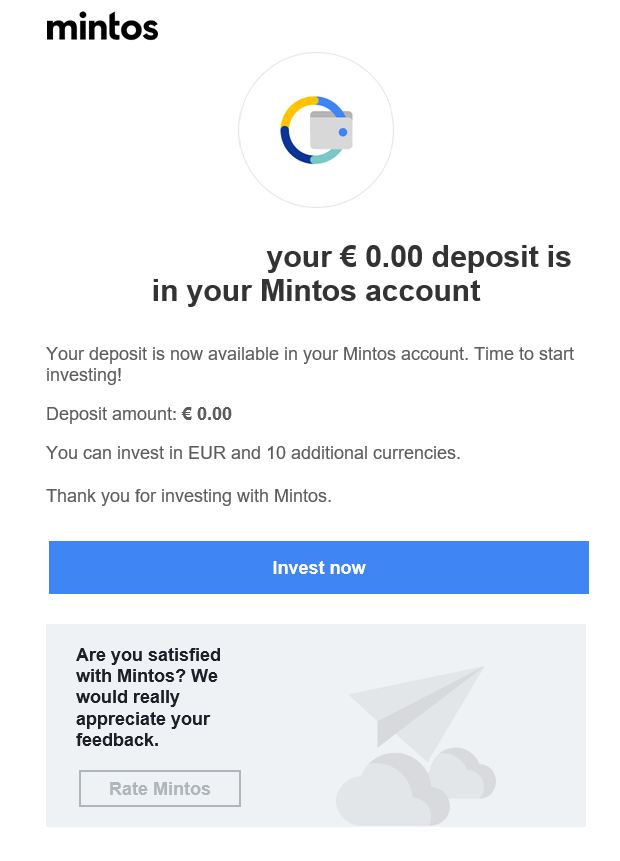Screen dimensions: 620x861
Task: Open the Rate Mintos feedback button
Action: [x=160, y=788]
